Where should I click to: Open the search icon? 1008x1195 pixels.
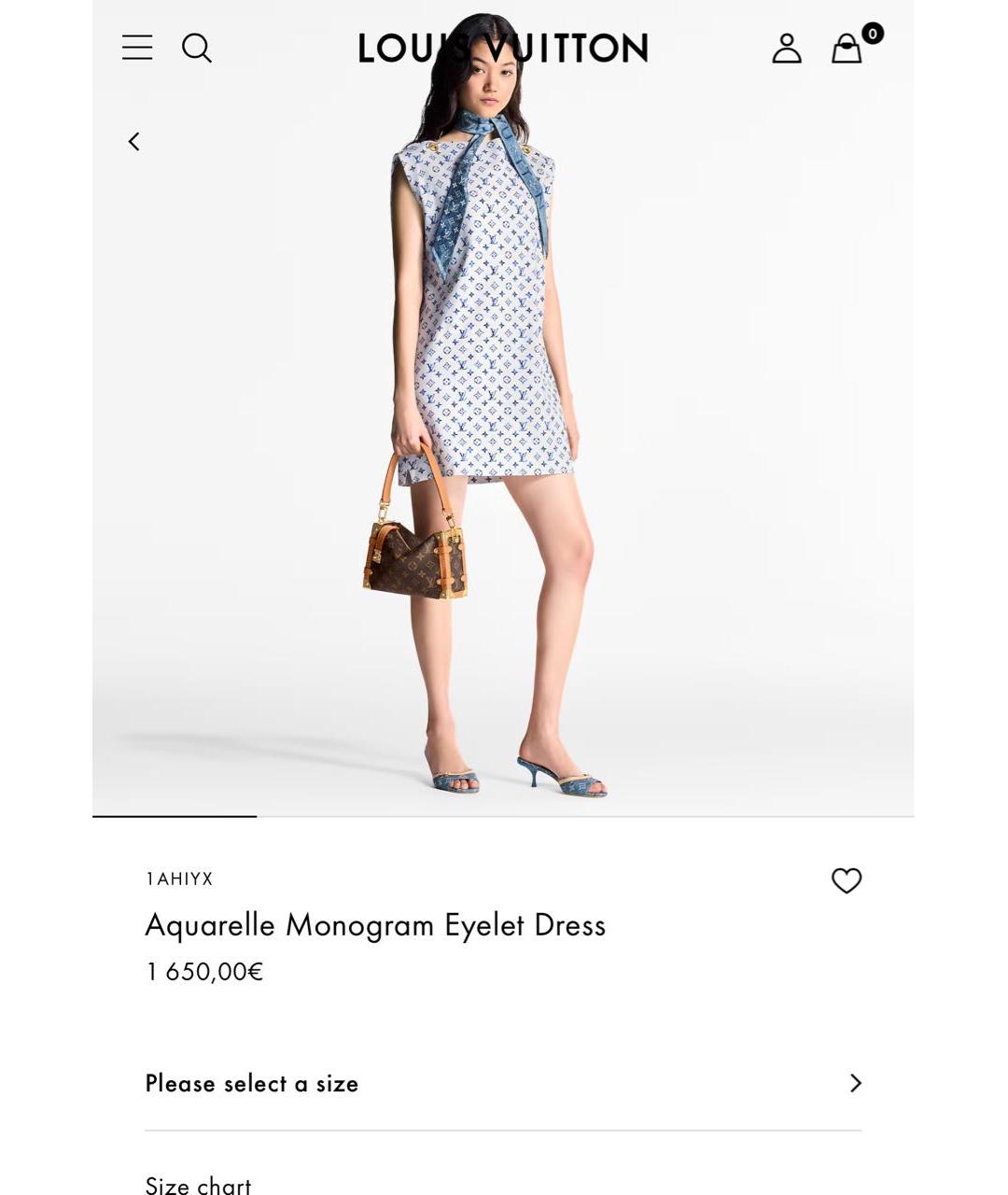196,48
